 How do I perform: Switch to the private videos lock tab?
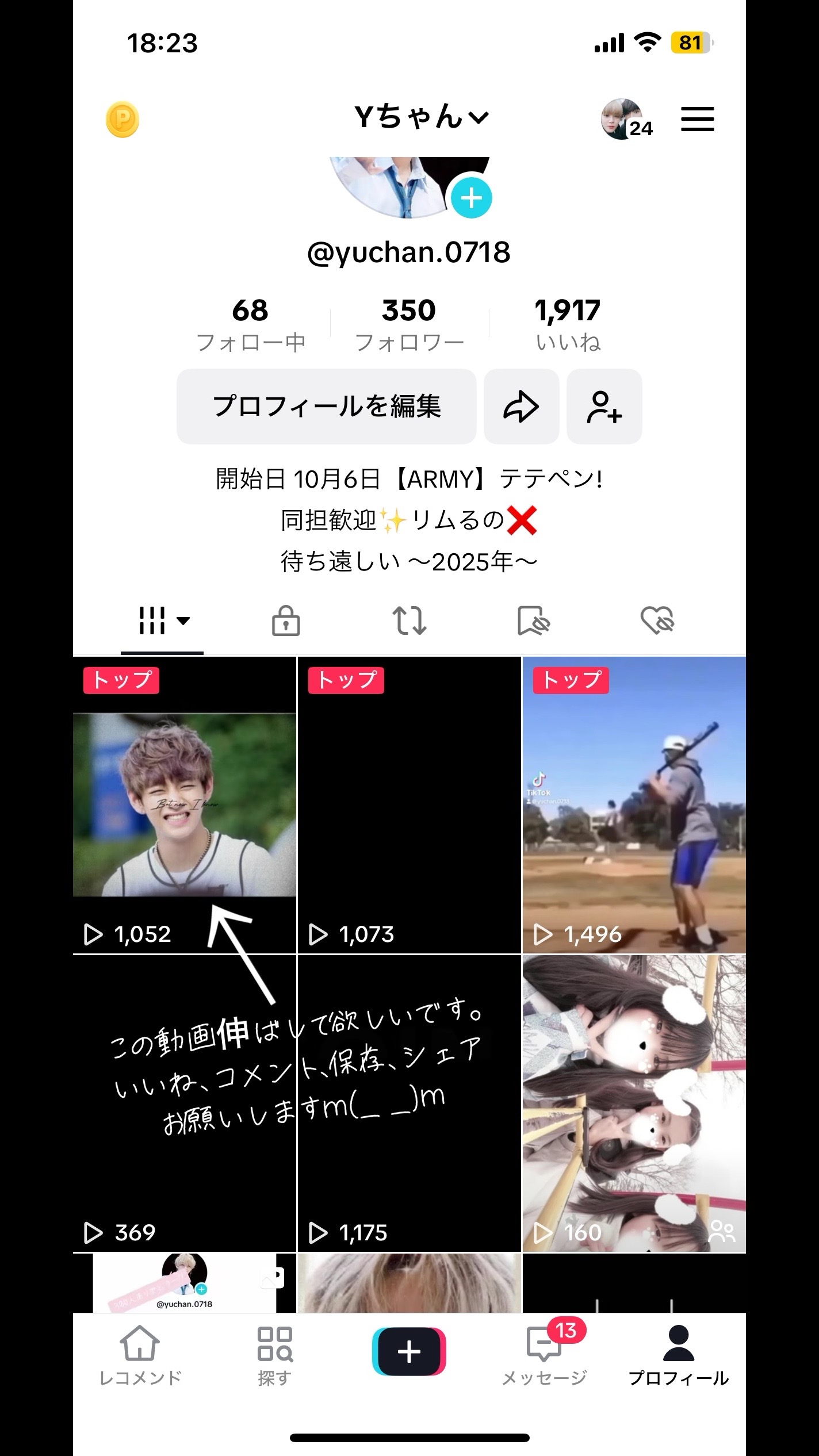point(285,621)
